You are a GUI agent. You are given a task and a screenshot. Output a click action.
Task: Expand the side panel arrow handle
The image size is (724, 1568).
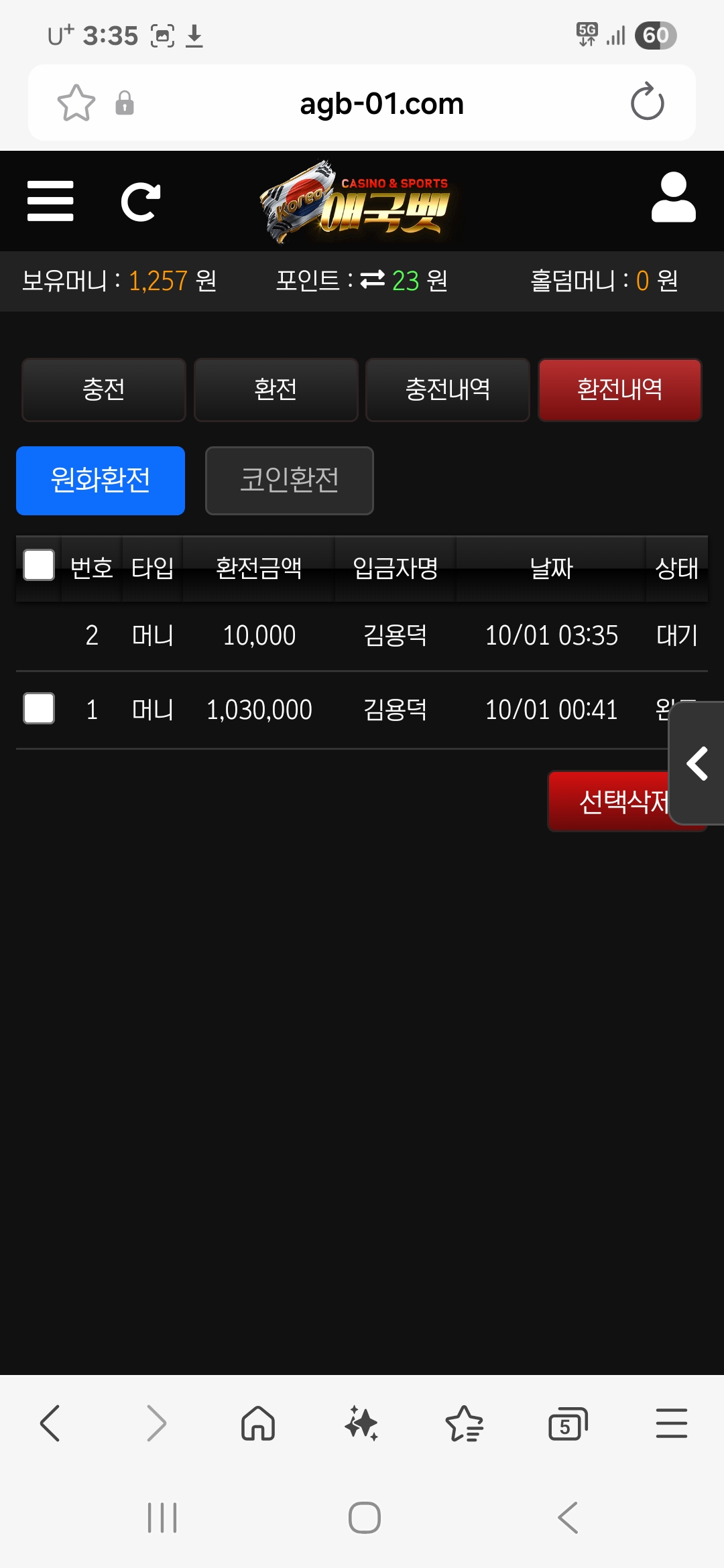pos(697,763)
